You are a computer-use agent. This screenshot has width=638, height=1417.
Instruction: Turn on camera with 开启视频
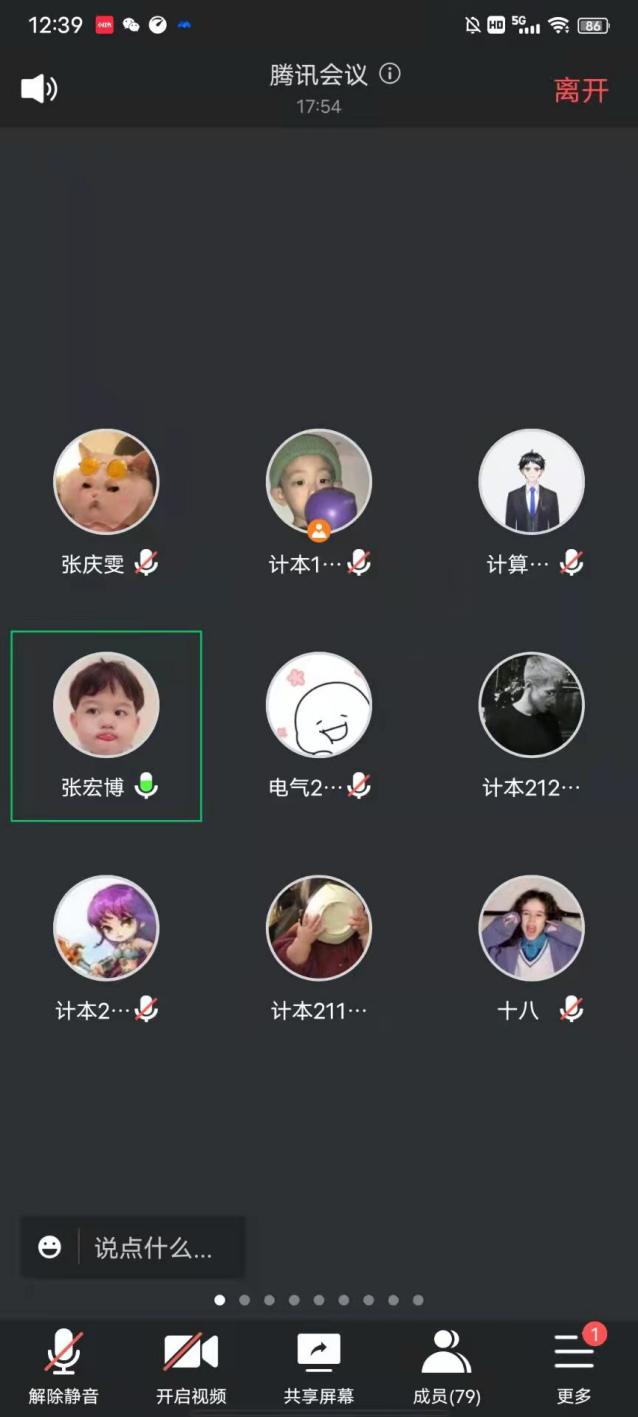click(x=191, y=1367)
